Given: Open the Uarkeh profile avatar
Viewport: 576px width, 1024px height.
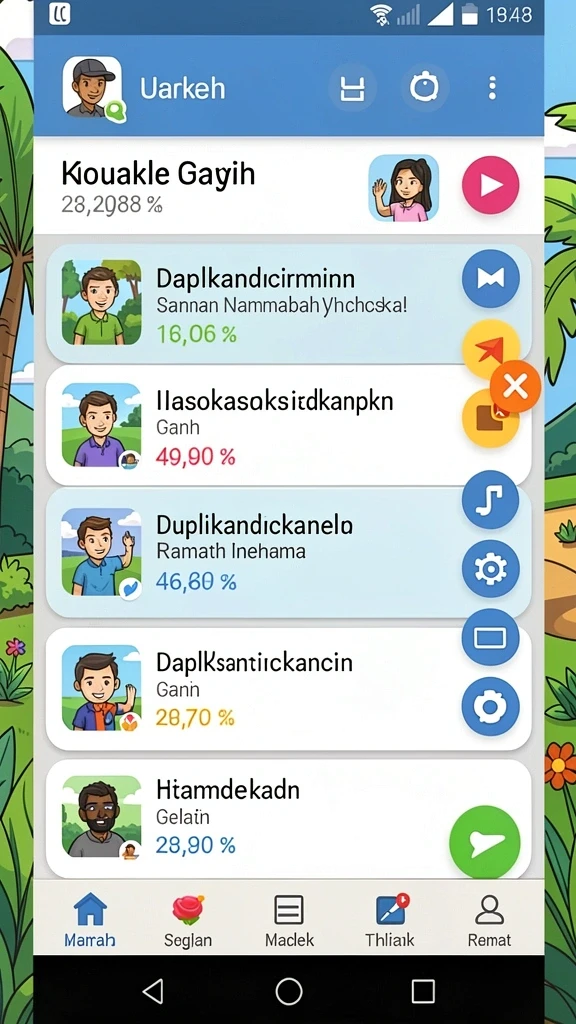Looking at the screenshot, I should tap(92, 88).
